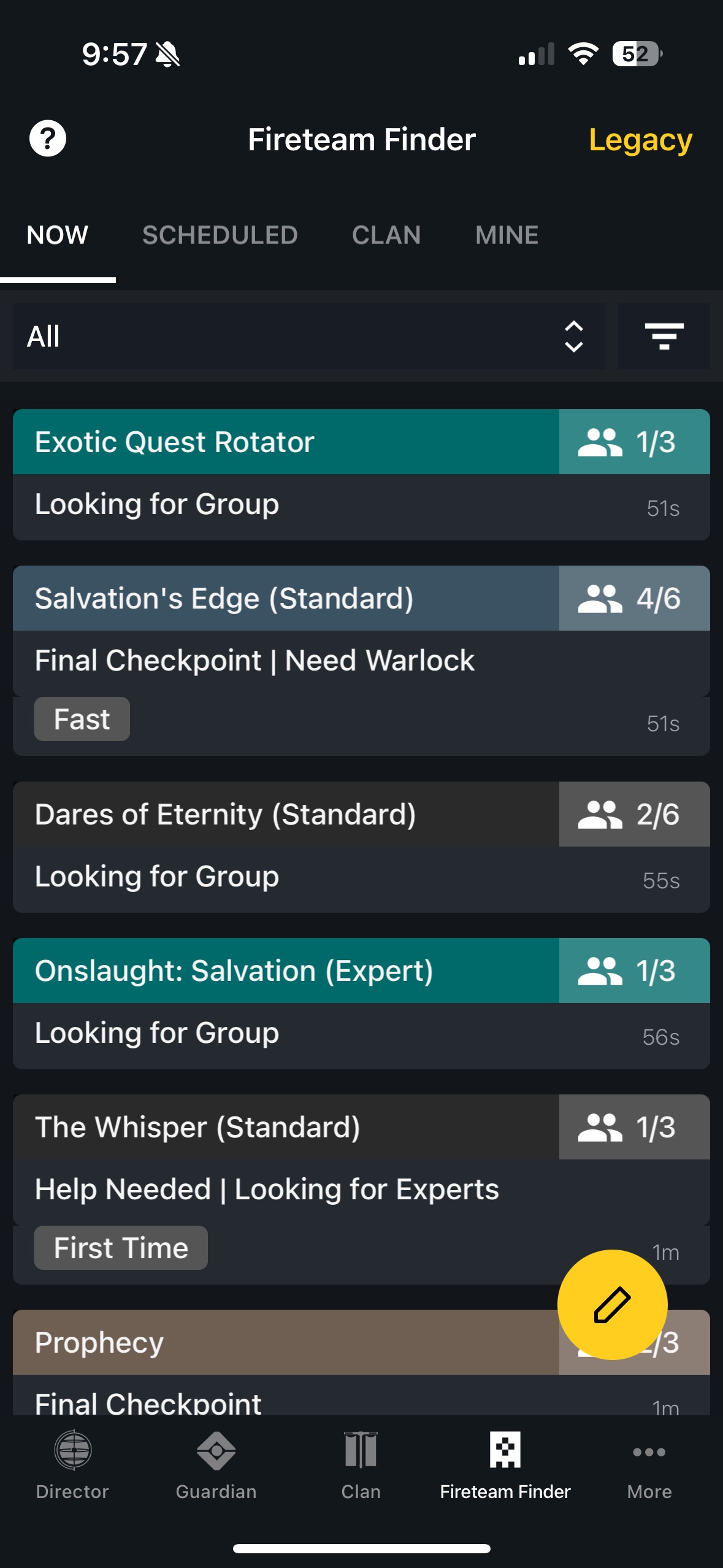Switch to Legacy fireteam finder

[640, 140]
